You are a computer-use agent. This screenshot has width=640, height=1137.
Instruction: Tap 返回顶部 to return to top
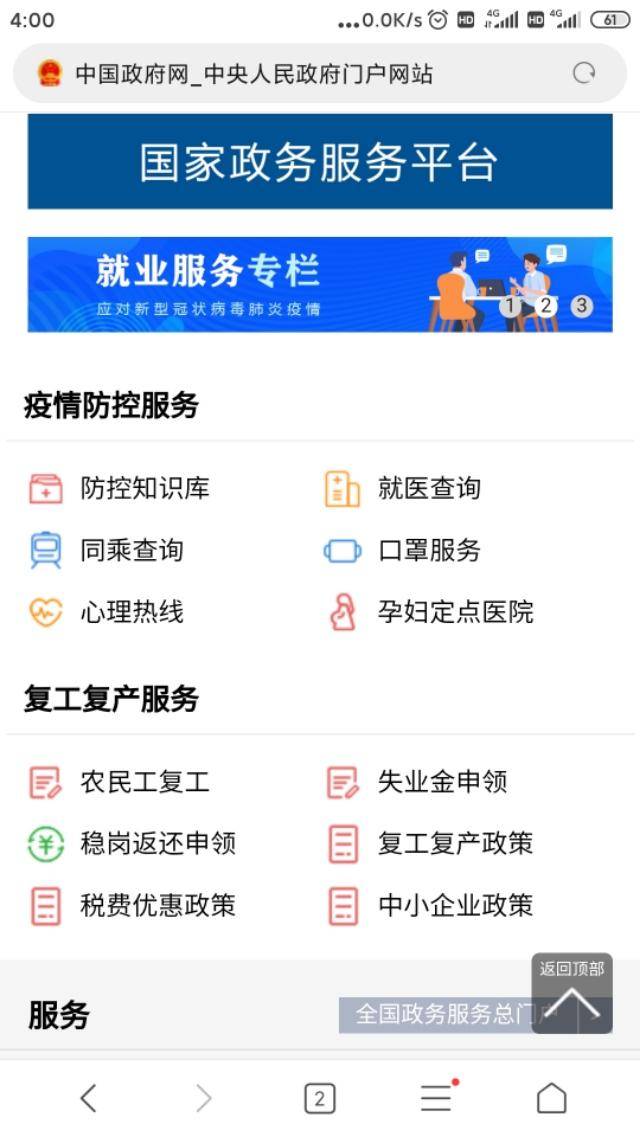click(572, 990)
